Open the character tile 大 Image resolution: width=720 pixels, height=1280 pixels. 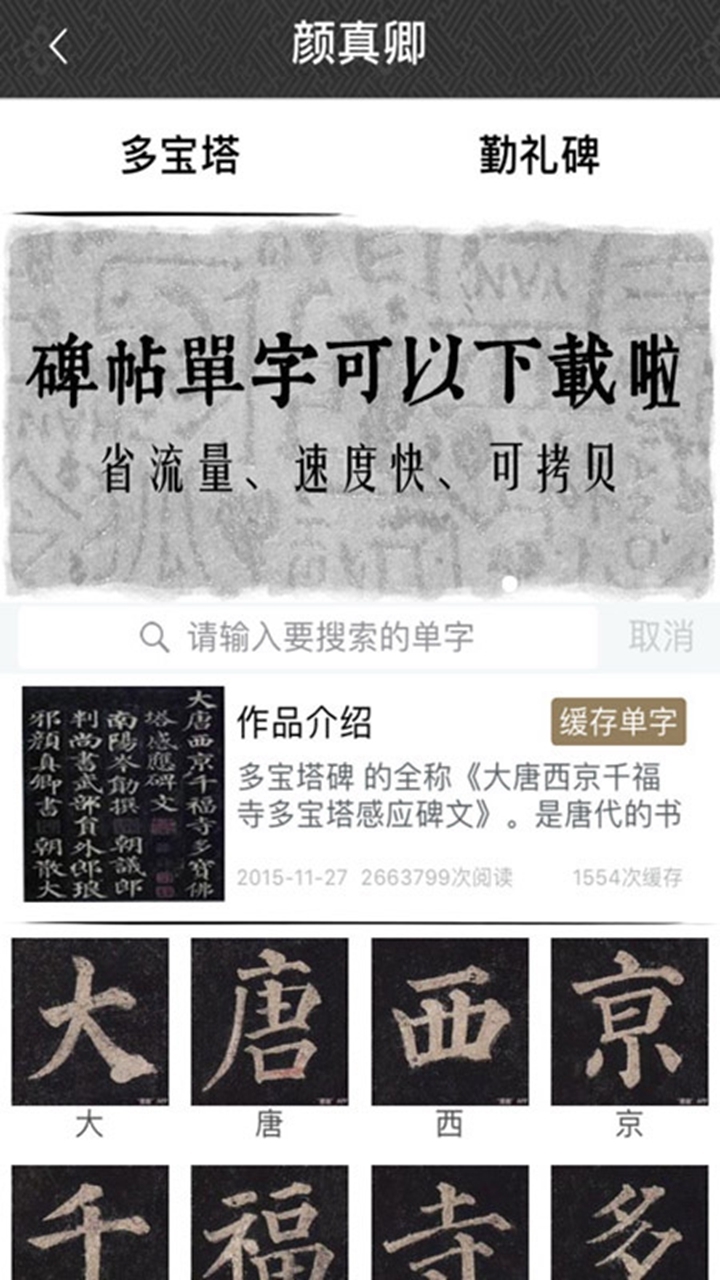click(90, 1022)
